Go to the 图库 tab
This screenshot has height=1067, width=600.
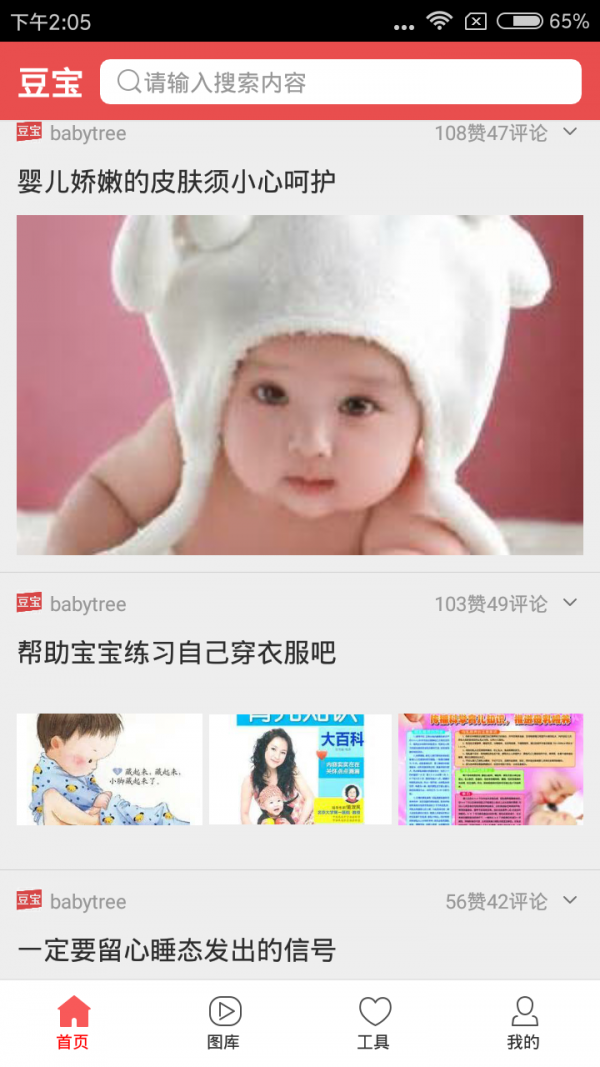(224, 1022)
